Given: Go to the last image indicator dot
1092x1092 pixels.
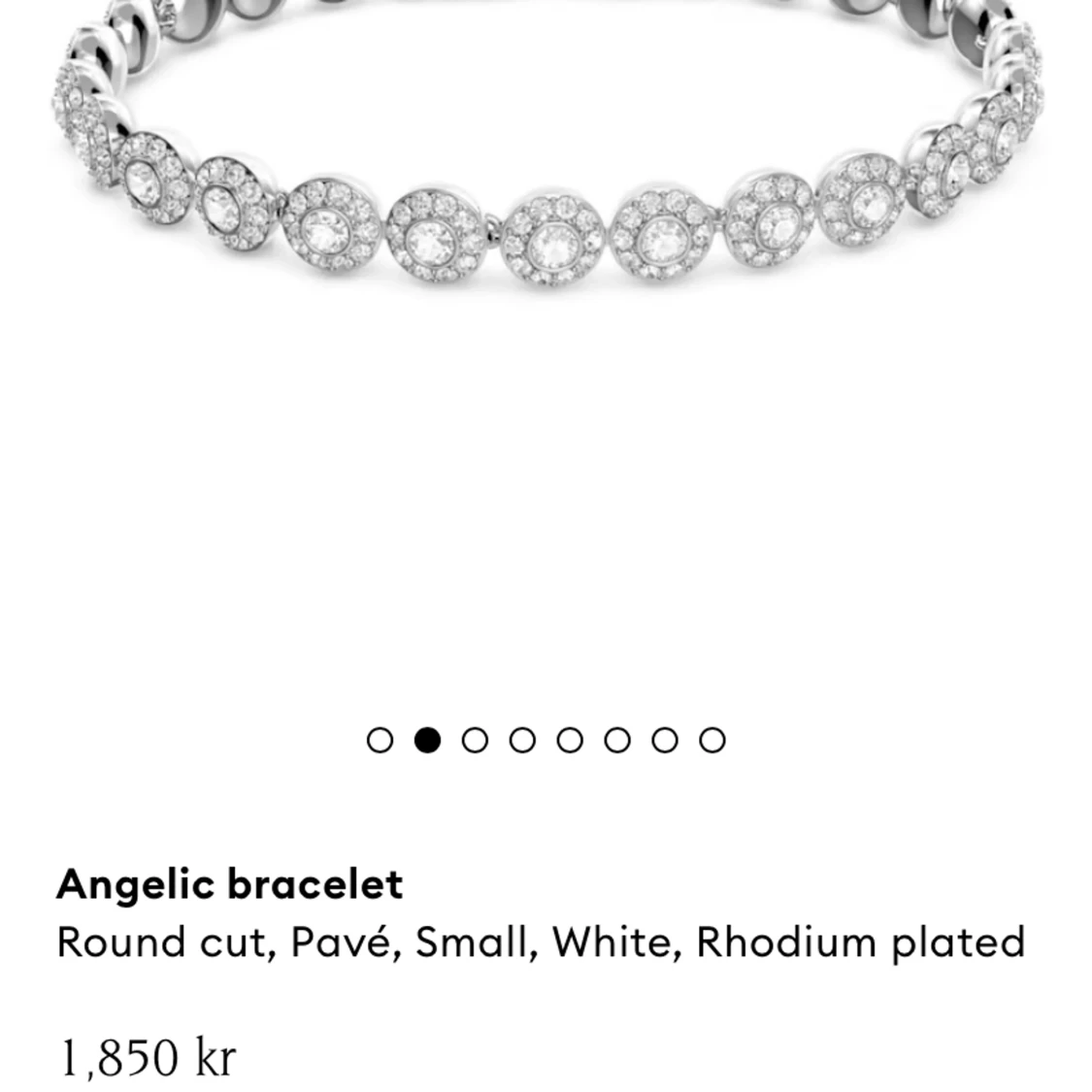Looking at the screenshot, I should point(711,741).
